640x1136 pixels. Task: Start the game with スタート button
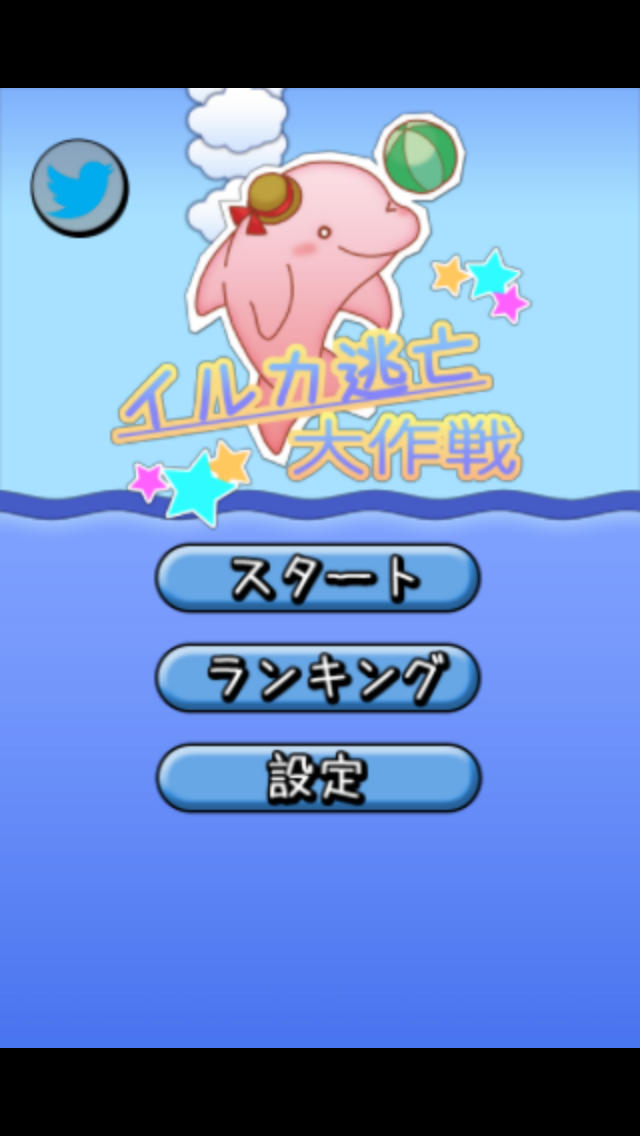[x=318, y=578]
